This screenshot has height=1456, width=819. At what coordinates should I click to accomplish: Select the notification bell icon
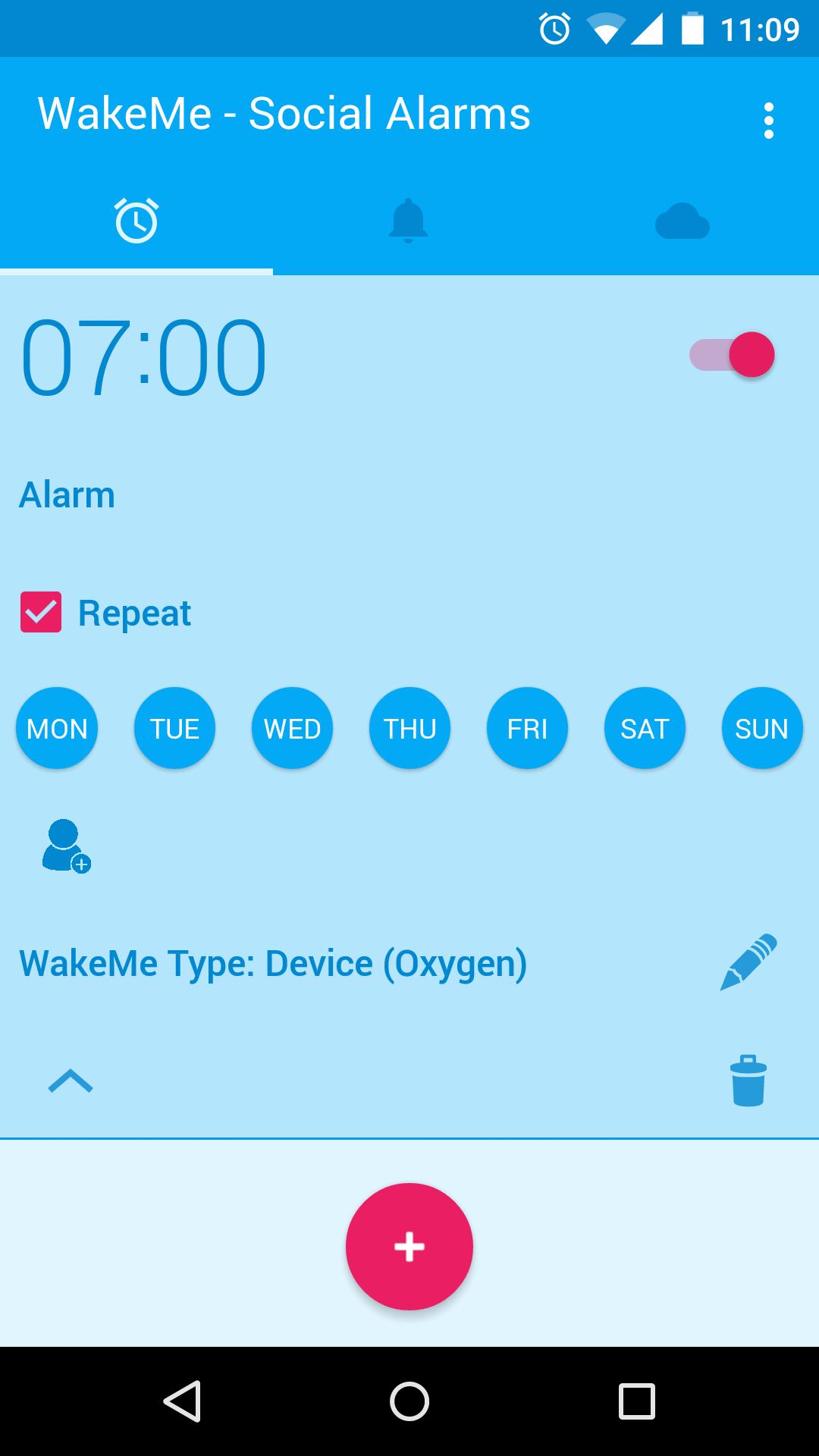point(409,220)
